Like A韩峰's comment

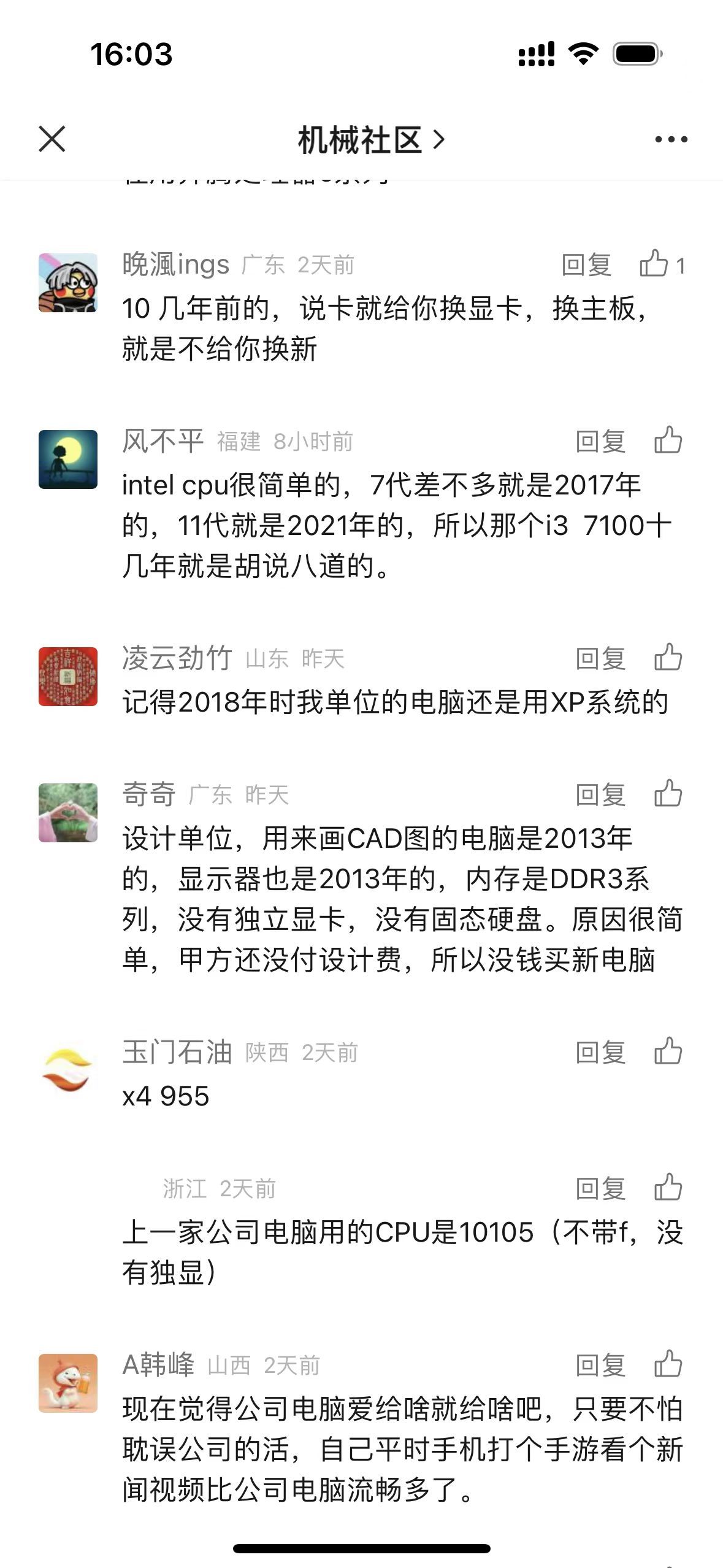point(668,1364)
